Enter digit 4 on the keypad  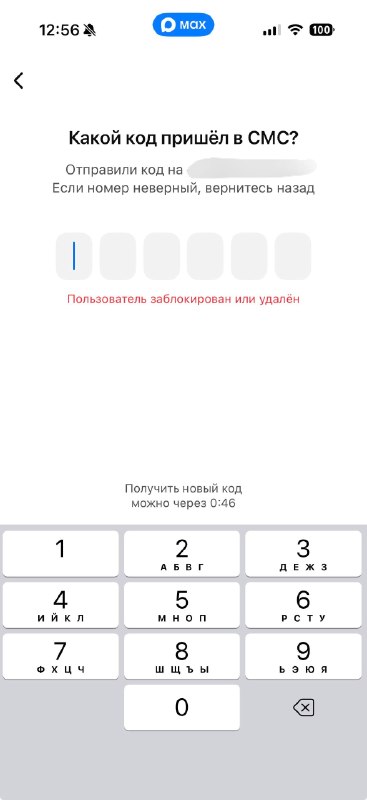[61, 605]
